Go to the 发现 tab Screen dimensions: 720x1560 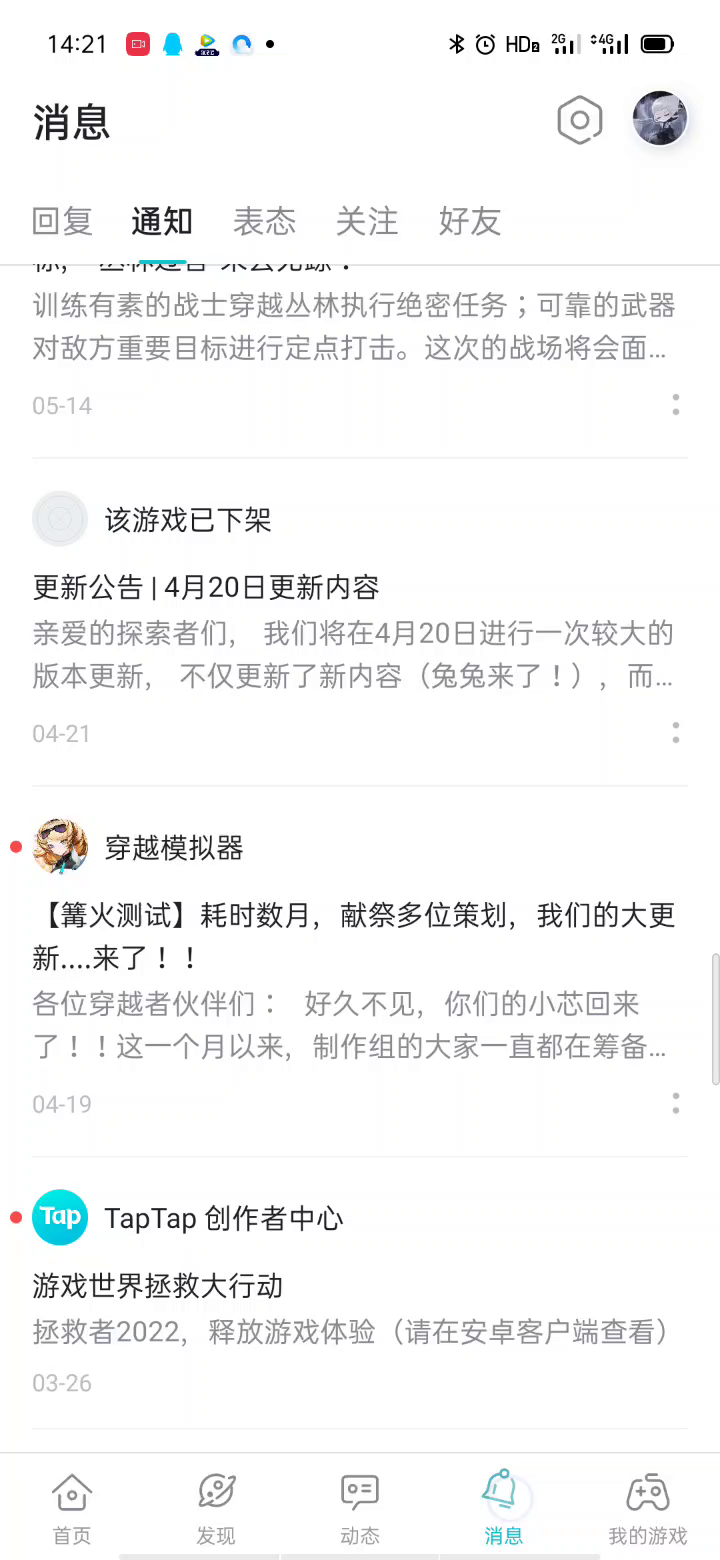coord(216,1506)
